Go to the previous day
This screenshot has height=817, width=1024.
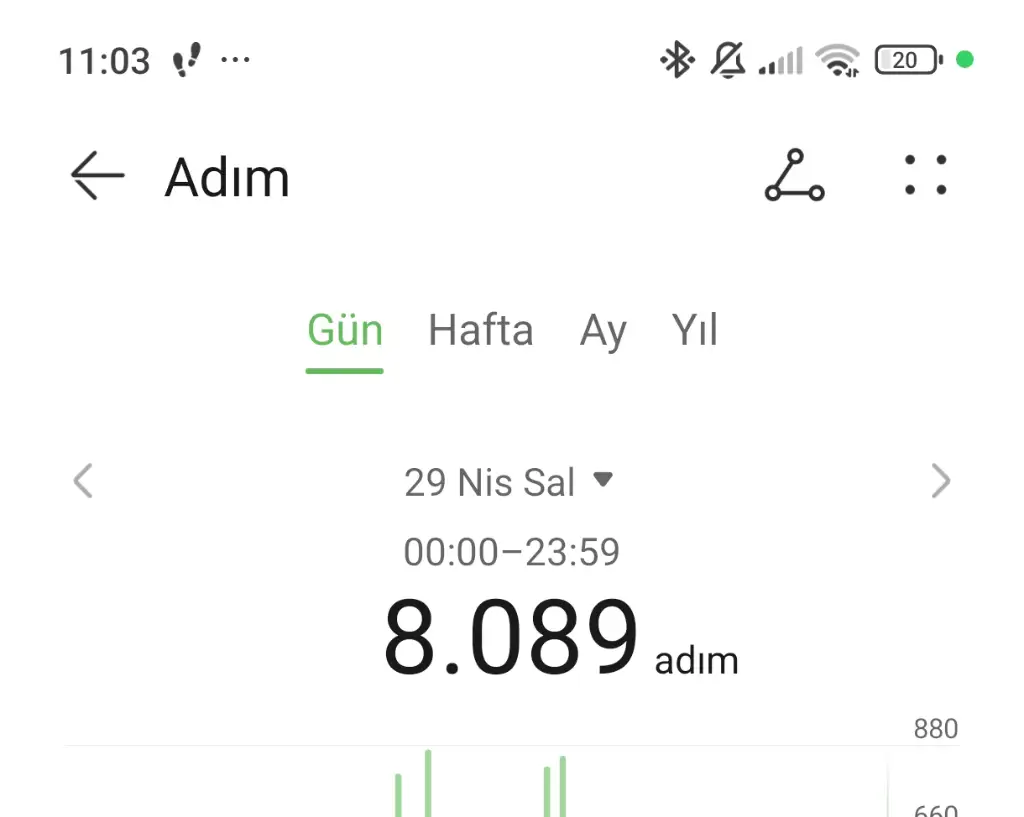point(83,481)
